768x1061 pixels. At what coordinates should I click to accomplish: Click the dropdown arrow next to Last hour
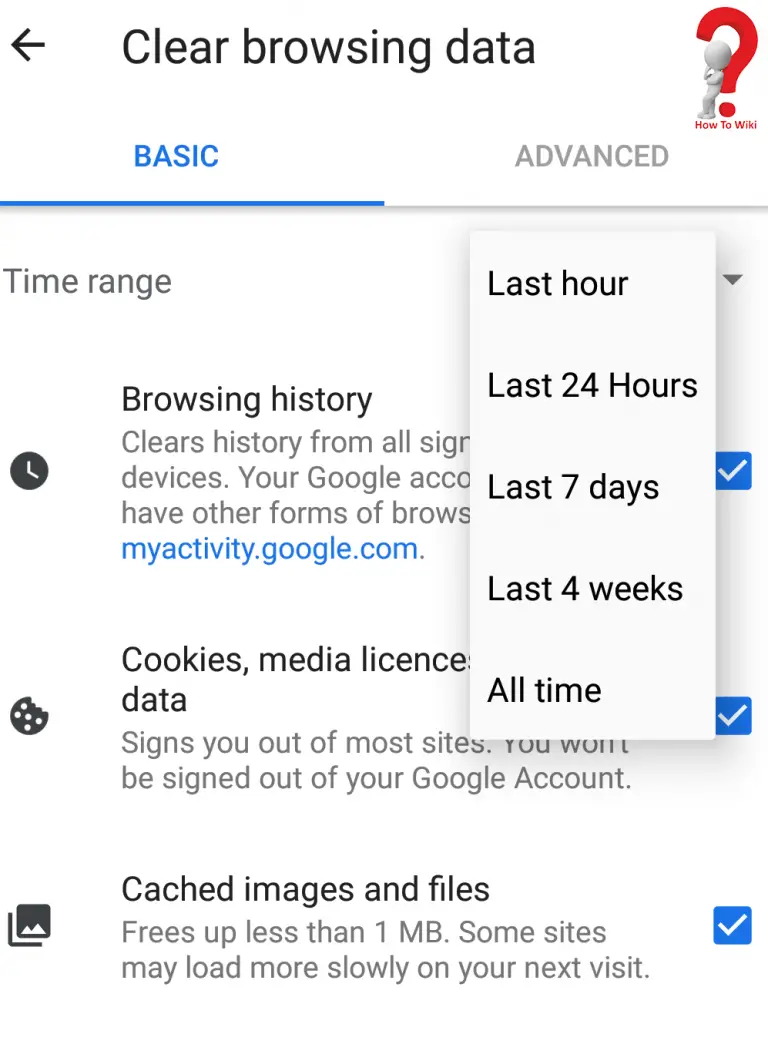[x=733, y=280]
